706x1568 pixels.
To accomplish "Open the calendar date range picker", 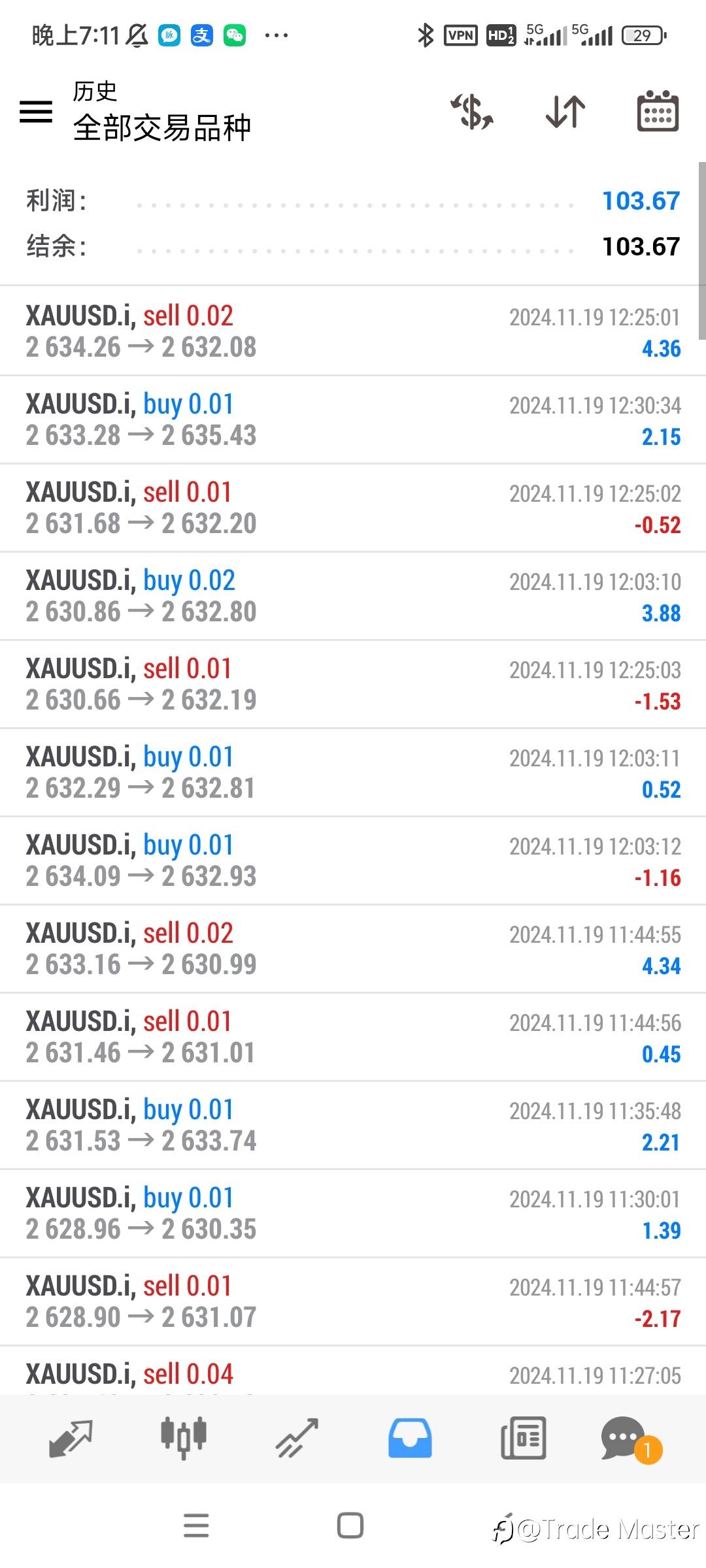I will click(x=658, y=111).
